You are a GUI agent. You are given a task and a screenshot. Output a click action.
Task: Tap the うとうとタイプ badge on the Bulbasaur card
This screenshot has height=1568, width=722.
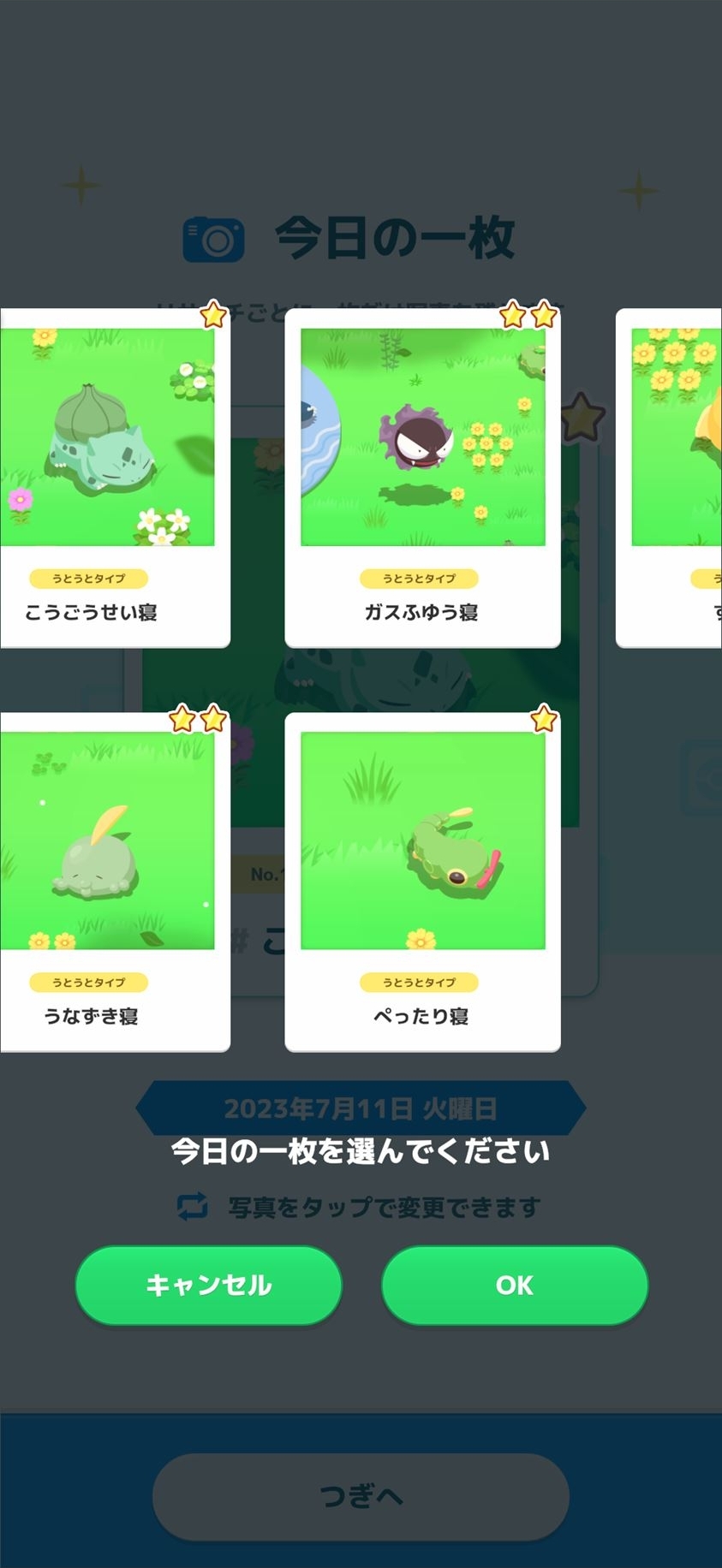click(91, 579)
